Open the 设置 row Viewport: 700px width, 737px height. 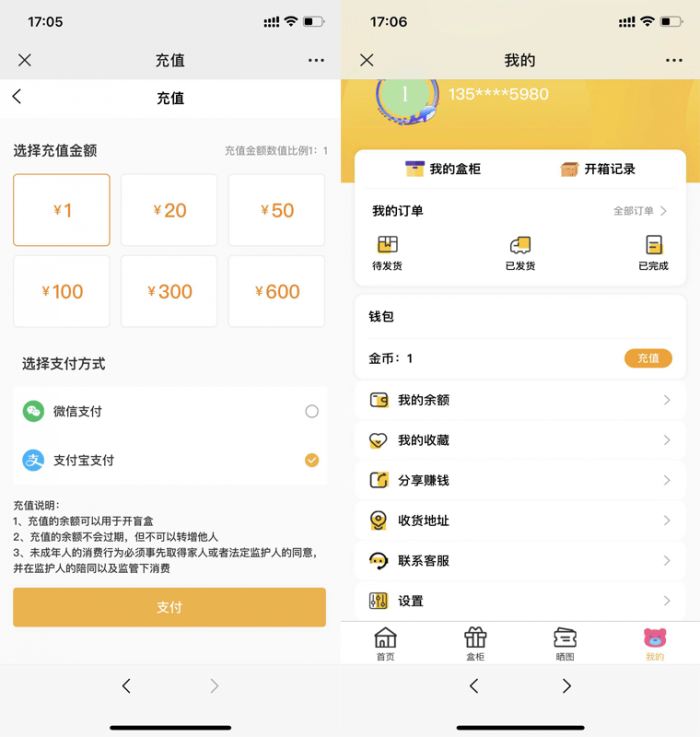pyautogui.click(x=520, y=600)
